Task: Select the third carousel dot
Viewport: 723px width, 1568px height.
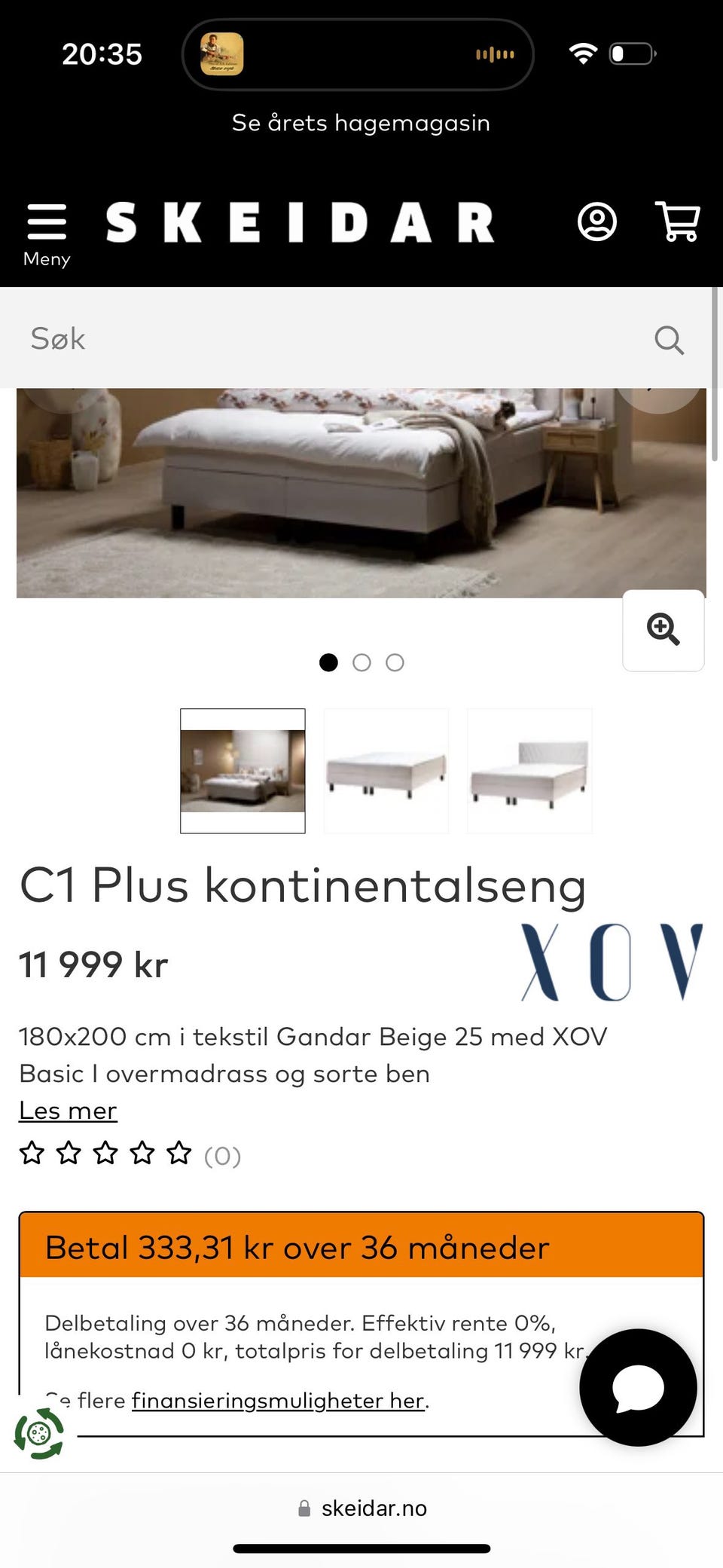Action: 395,662
